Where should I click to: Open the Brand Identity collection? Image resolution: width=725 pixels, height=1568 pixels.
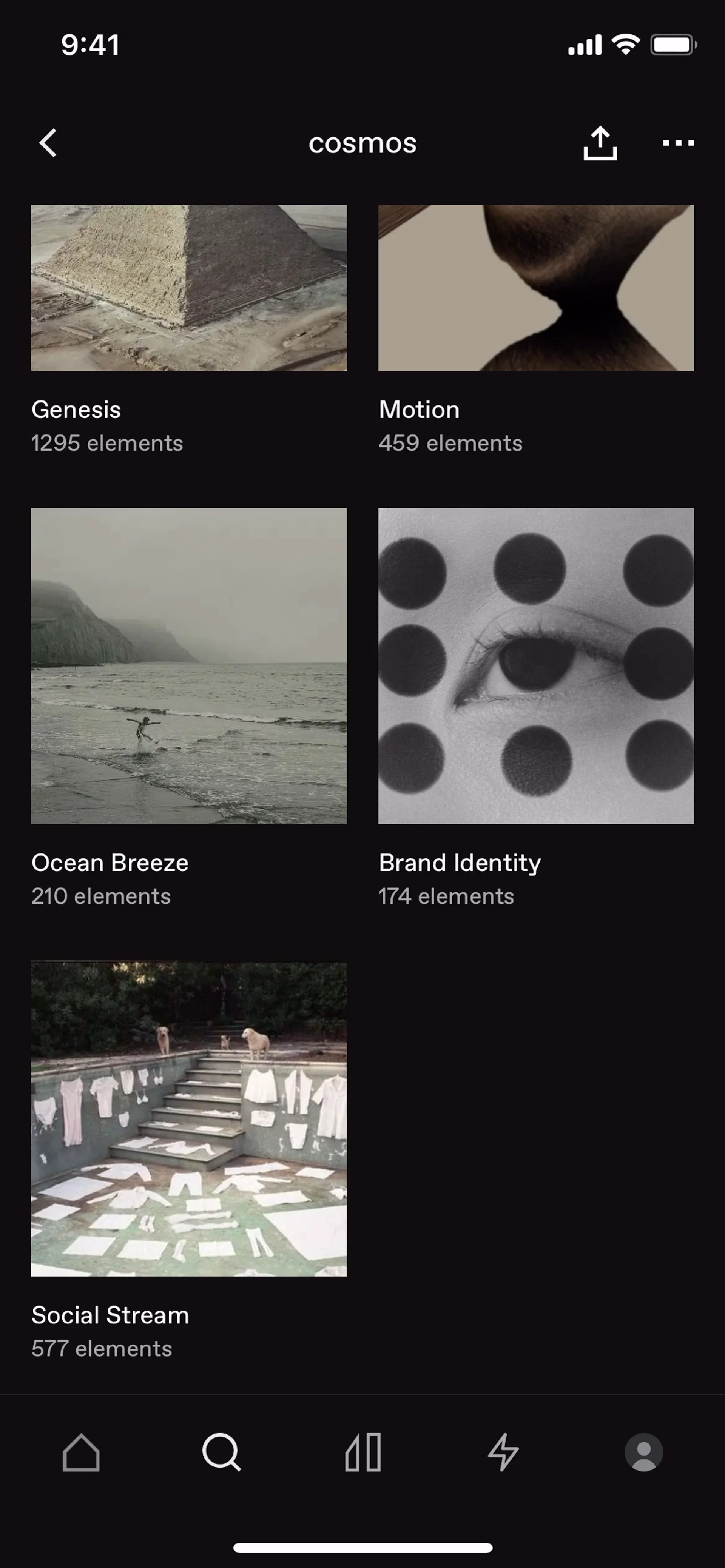(x=536, y=666)
